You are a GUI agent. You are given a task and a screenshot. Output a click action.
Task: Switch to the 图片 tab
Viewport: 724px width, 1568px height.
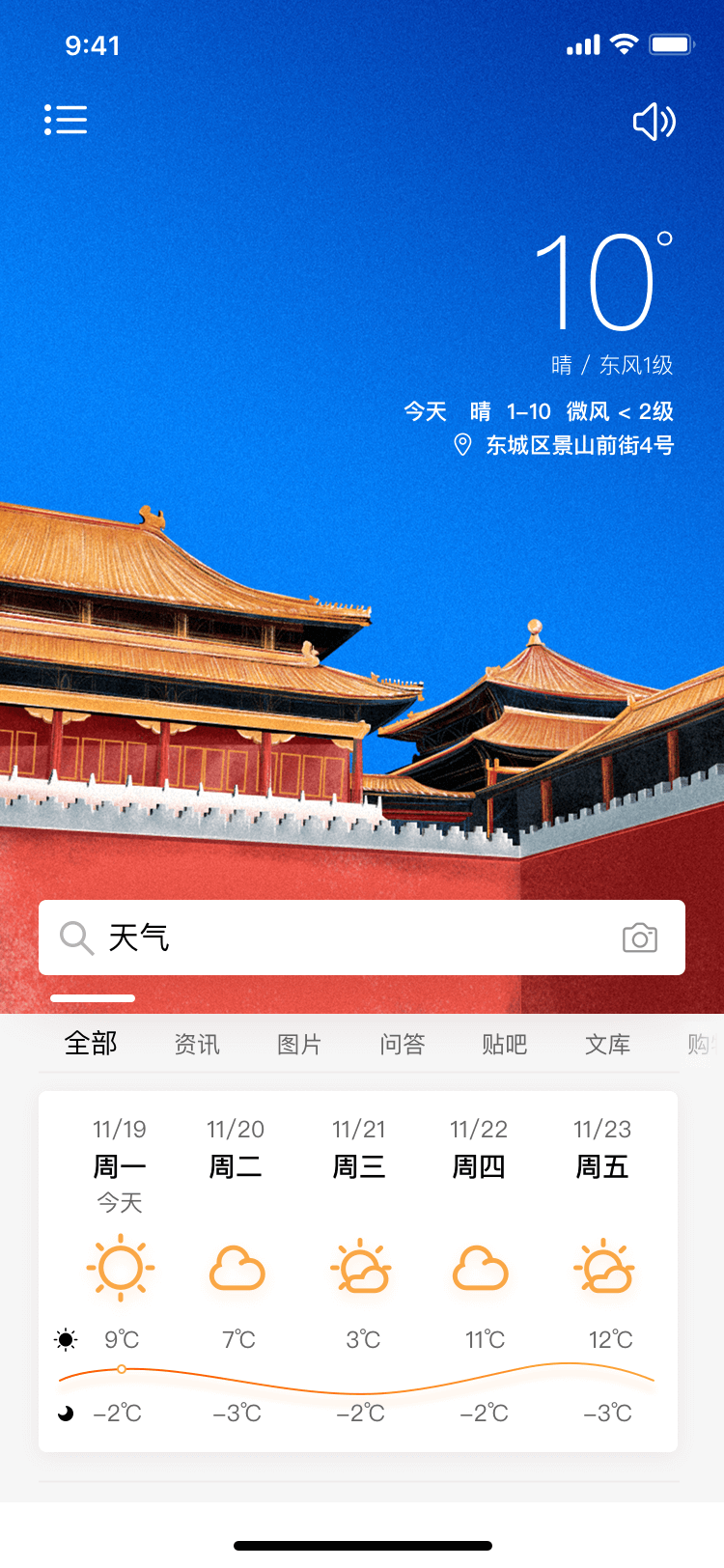[299, 1045]
